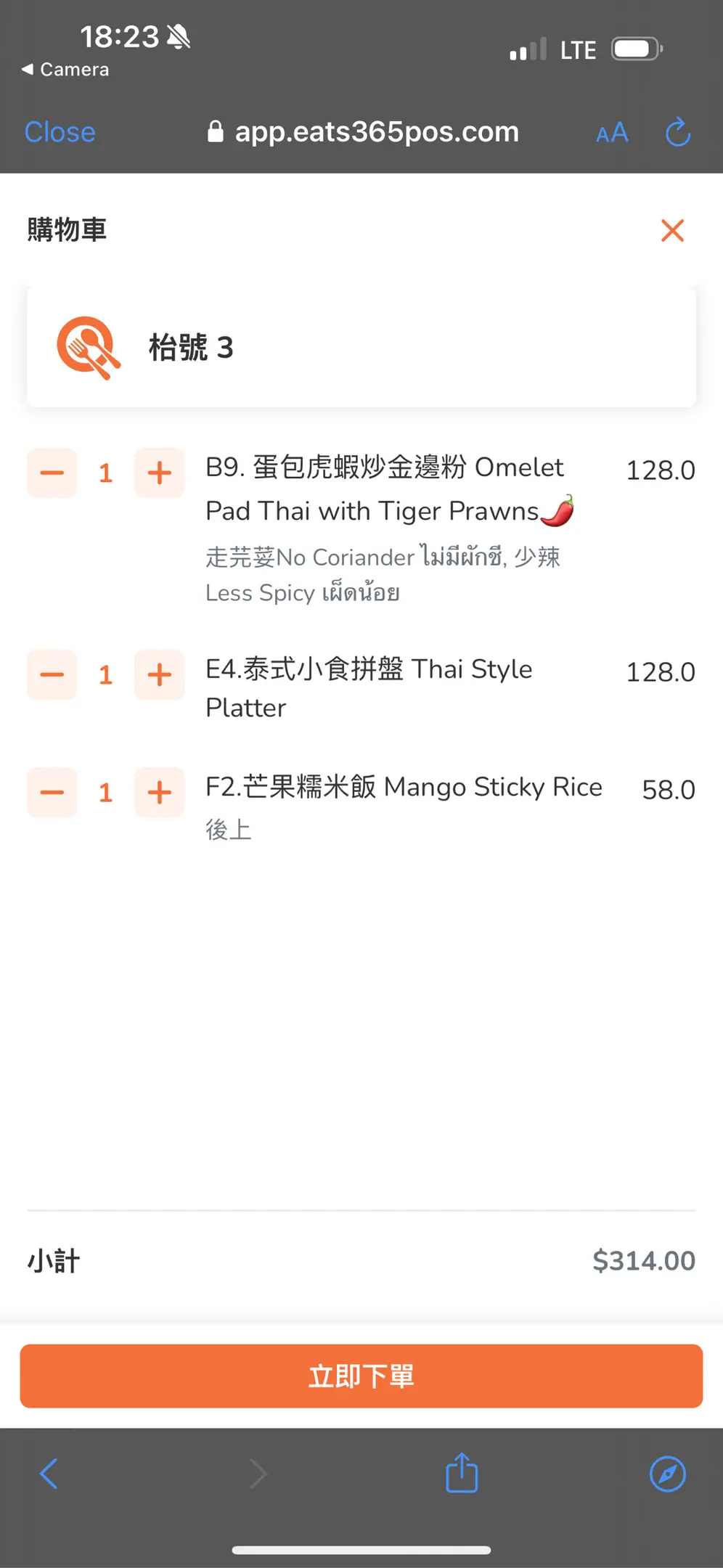The height and width of the screenshot is (1568, 723).
Task: Decrease quantity of Omelet Pad Thai with Tiger Prawns
Action: 52,473
